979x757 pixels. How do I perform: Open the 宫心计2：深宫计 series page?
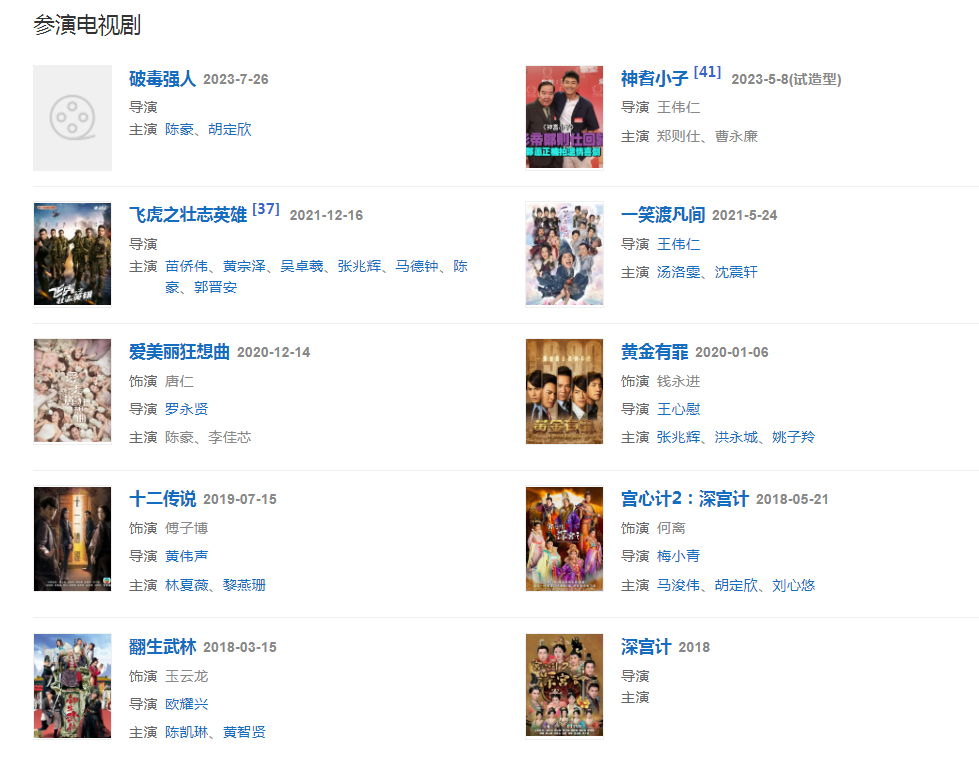(x=684, y=499)
